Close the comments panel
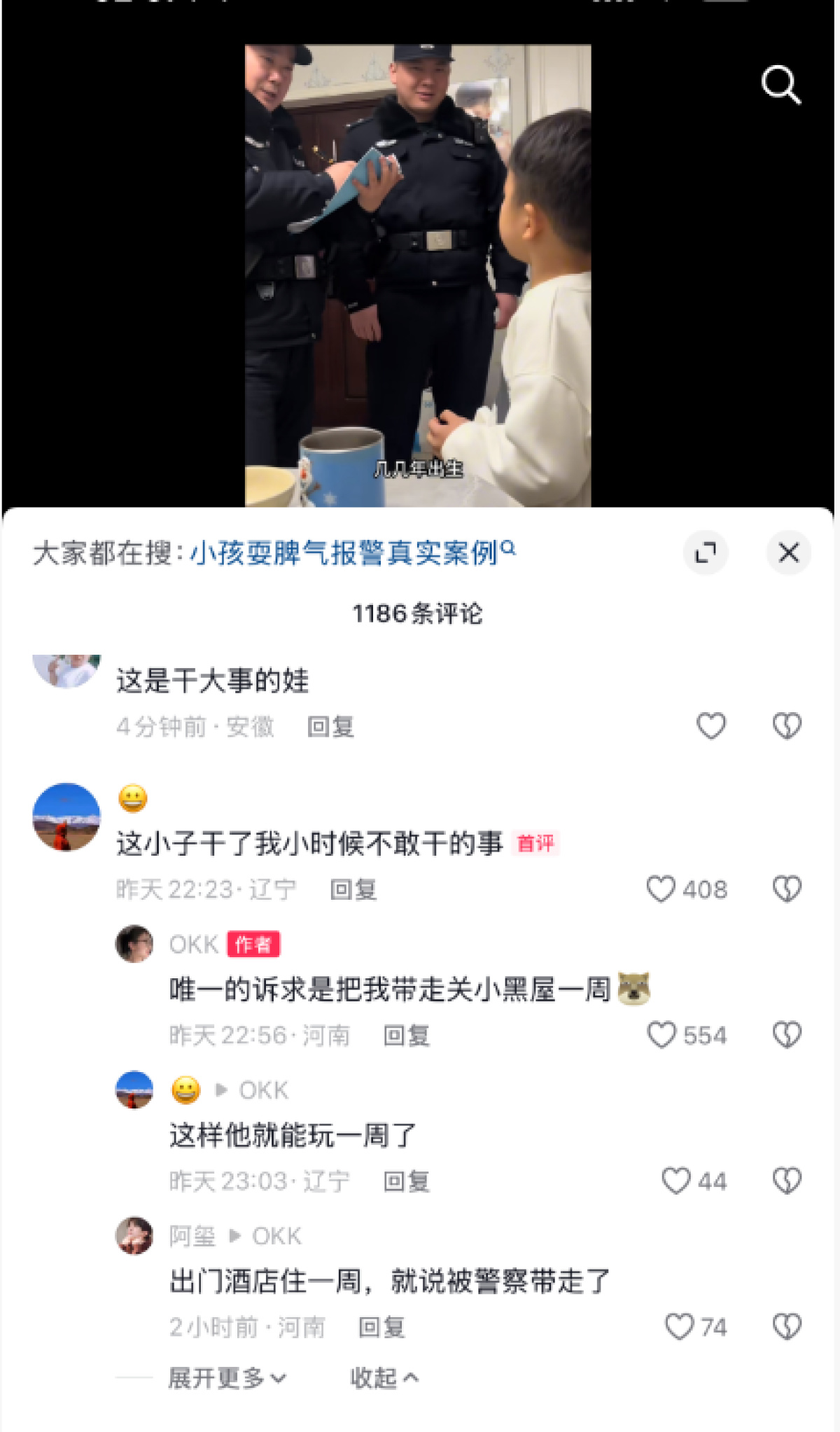This screenshot has width=840, height=1432. pos(789,553)
